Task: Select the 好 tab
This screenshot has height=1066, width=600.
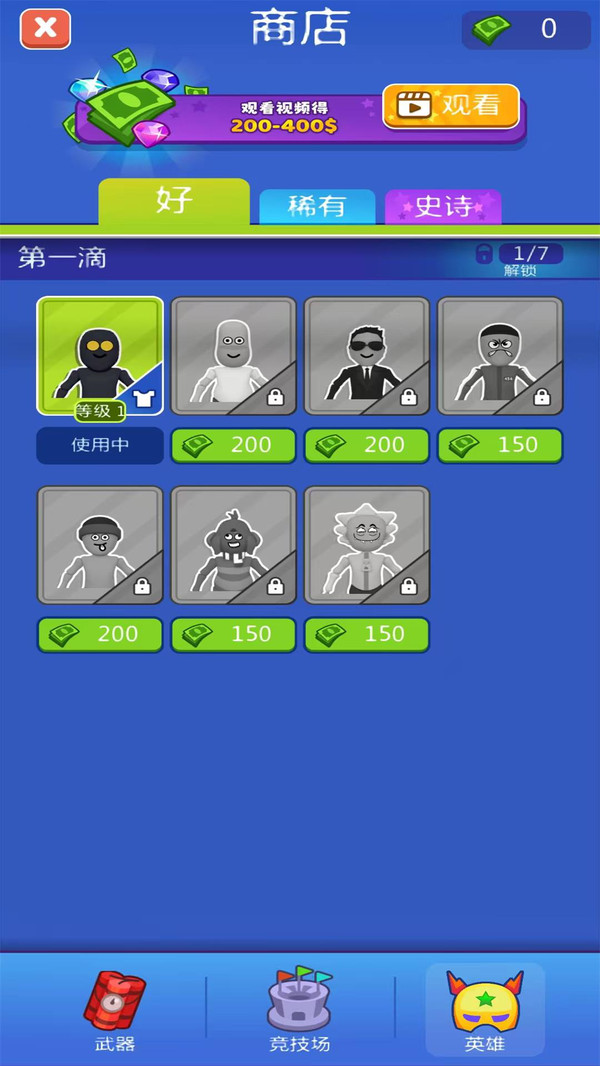Action: pyautogui.click(x=174, y=202)
